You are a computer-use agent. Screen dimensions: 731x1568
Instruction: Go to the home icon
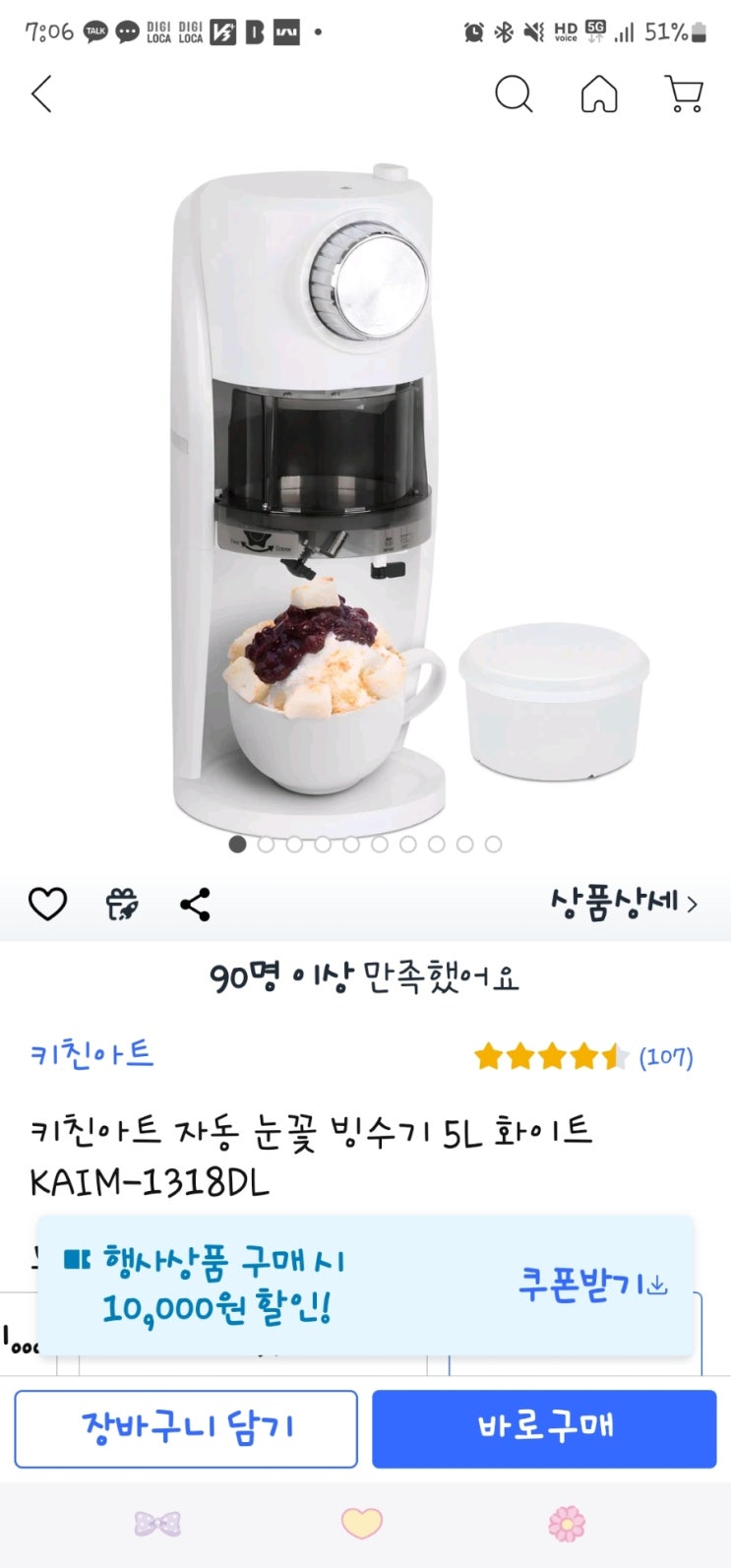click(599, 95)
